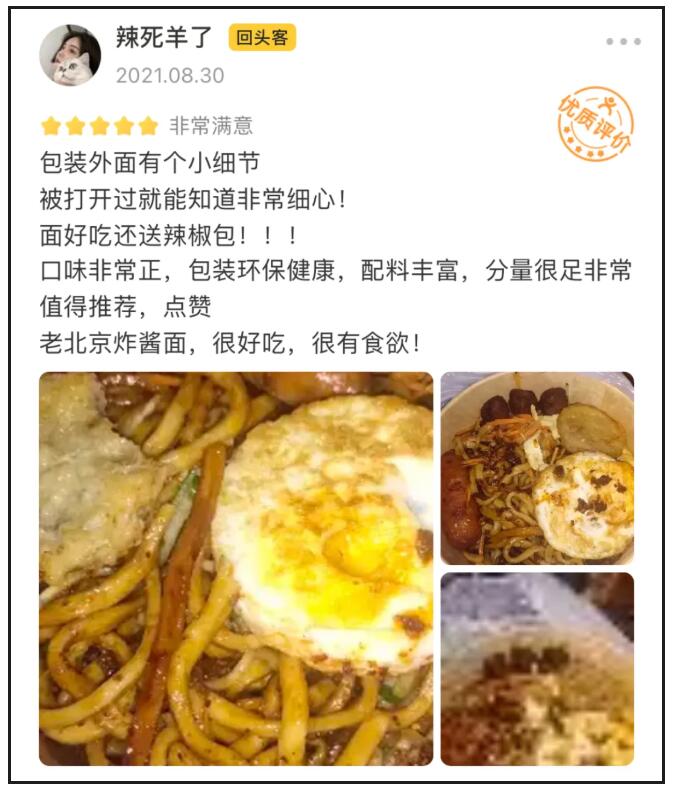This screenshot has width=676, height=791.
Task: Open the three-dot overflow menu on the review
Action: [623, 42]
